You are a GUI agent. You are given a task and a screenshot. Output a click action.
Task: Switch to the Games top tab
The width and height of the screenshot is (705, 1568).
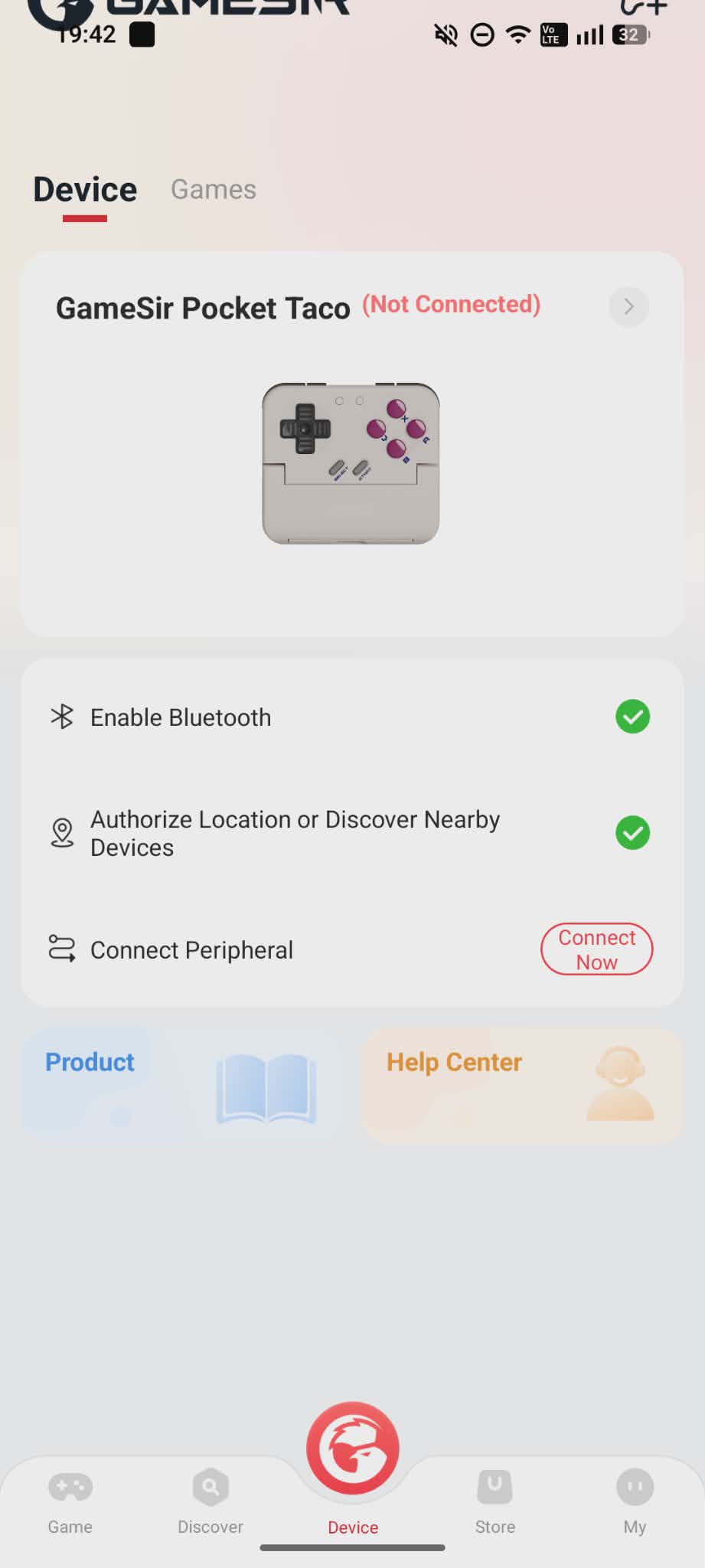point(213,189)
